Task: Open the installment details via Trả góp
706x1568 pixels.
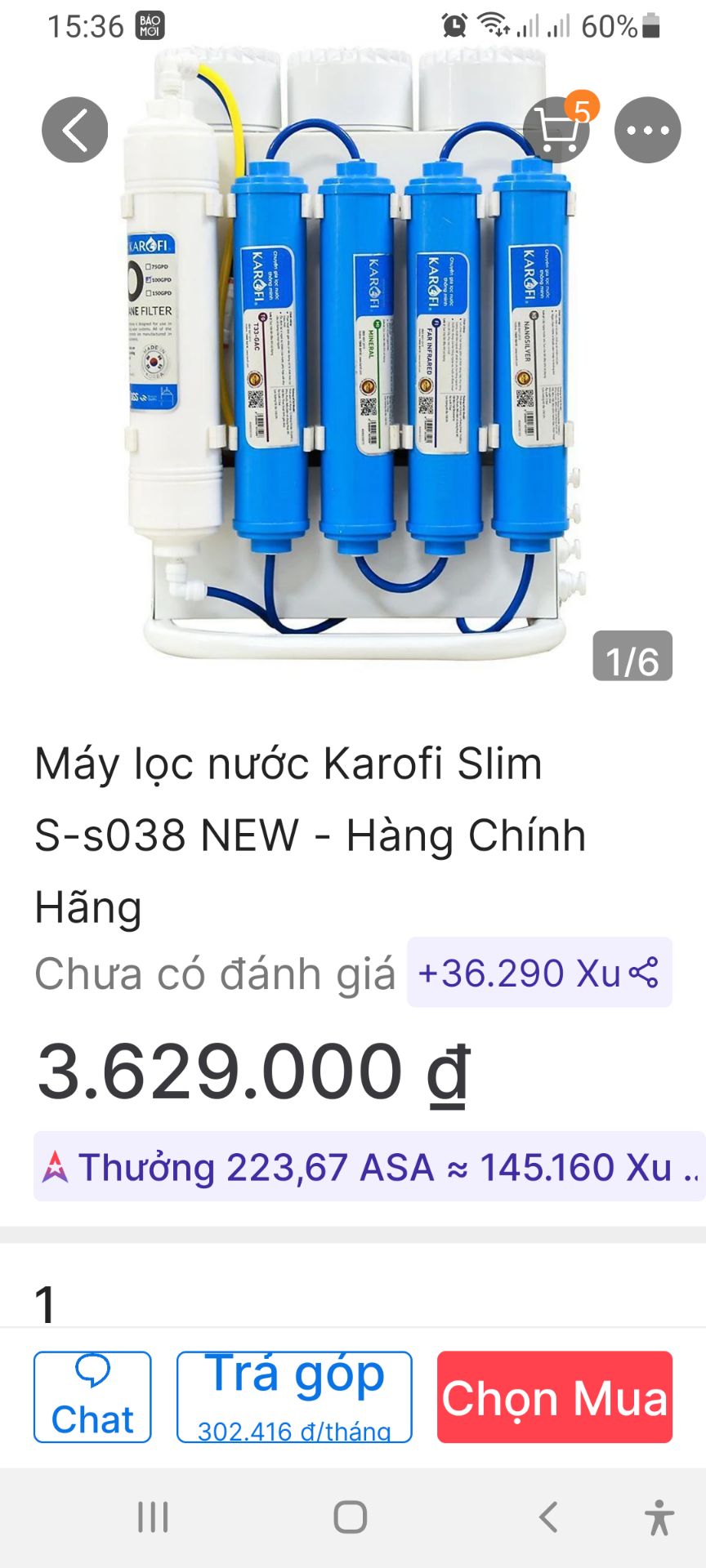Action: pyautogui.click(x=296, y=1395)
